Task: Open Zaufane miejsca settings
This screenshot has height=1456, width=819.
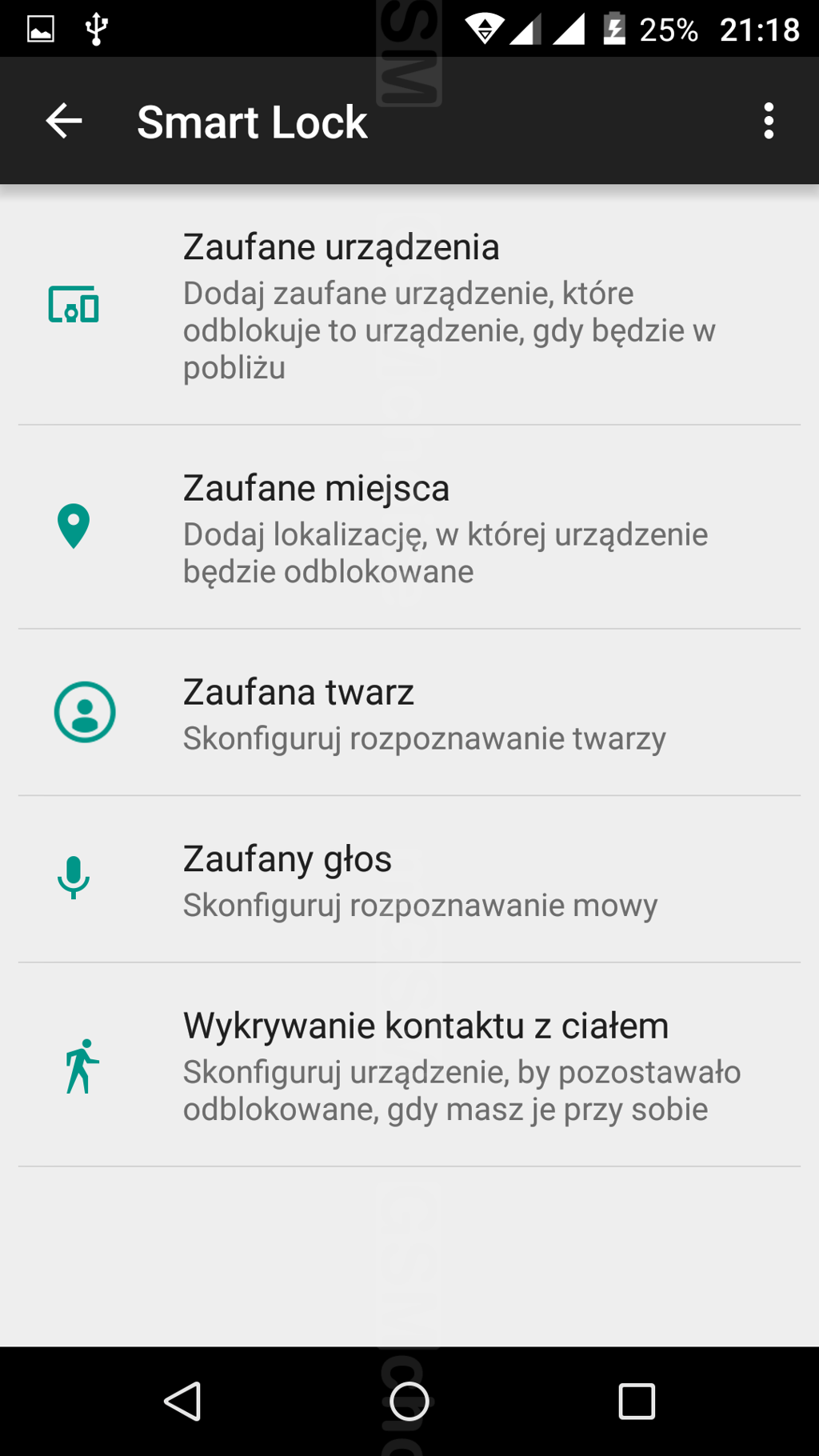Action: click(409, 527)
